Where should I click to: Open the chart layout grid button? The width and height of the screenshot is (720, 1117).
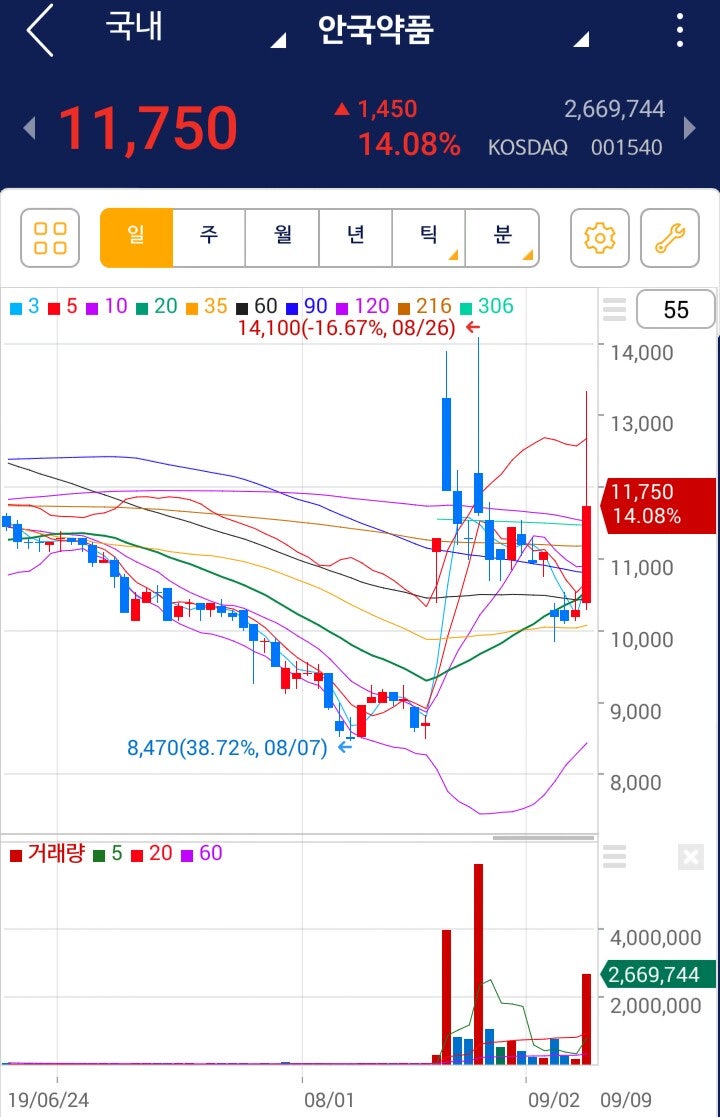(x=50, y=238)
